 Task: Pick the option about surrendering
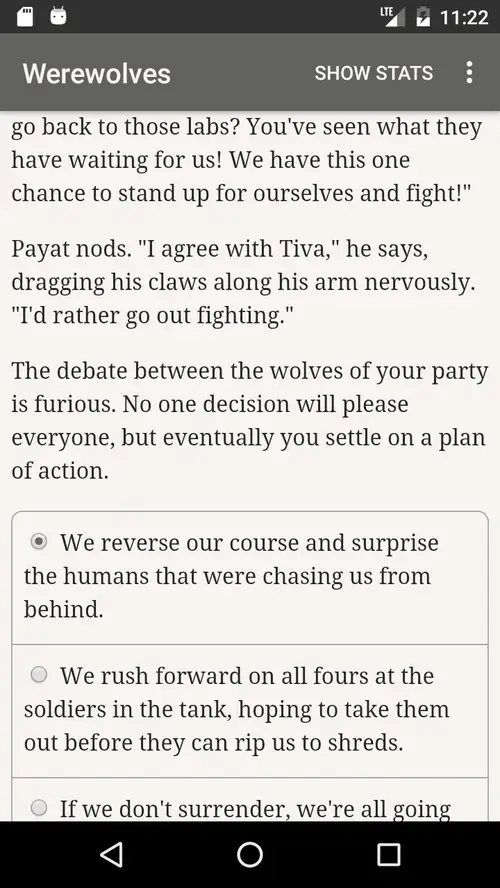click(x=250, y=800)
